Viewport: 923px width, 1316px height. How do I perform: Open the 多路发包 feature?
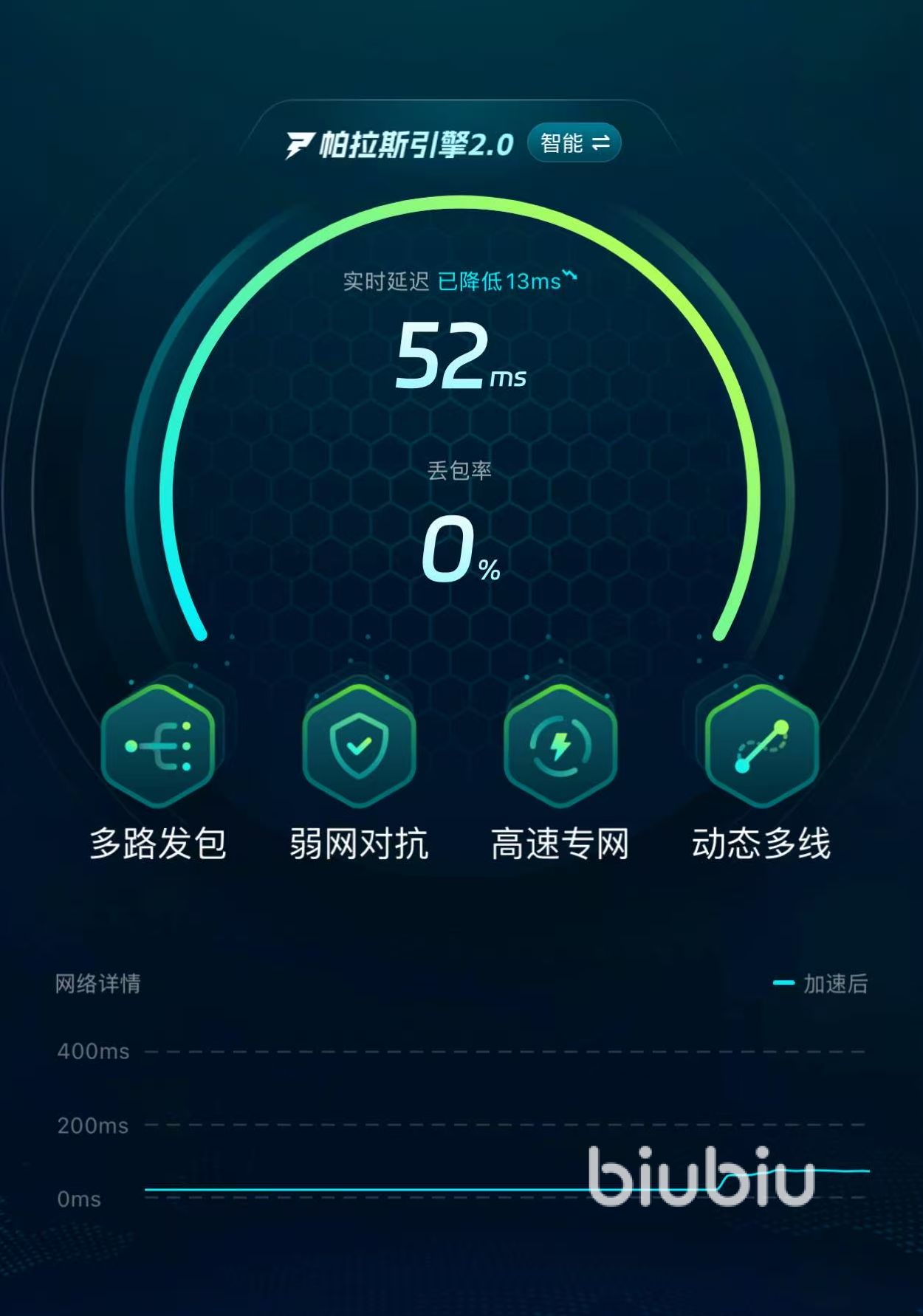[x=158, y=746]
